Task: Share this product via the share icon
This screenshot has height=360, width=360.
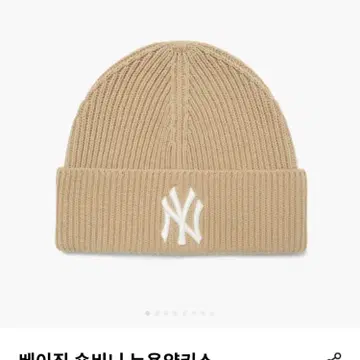Action: pos(333,355)
